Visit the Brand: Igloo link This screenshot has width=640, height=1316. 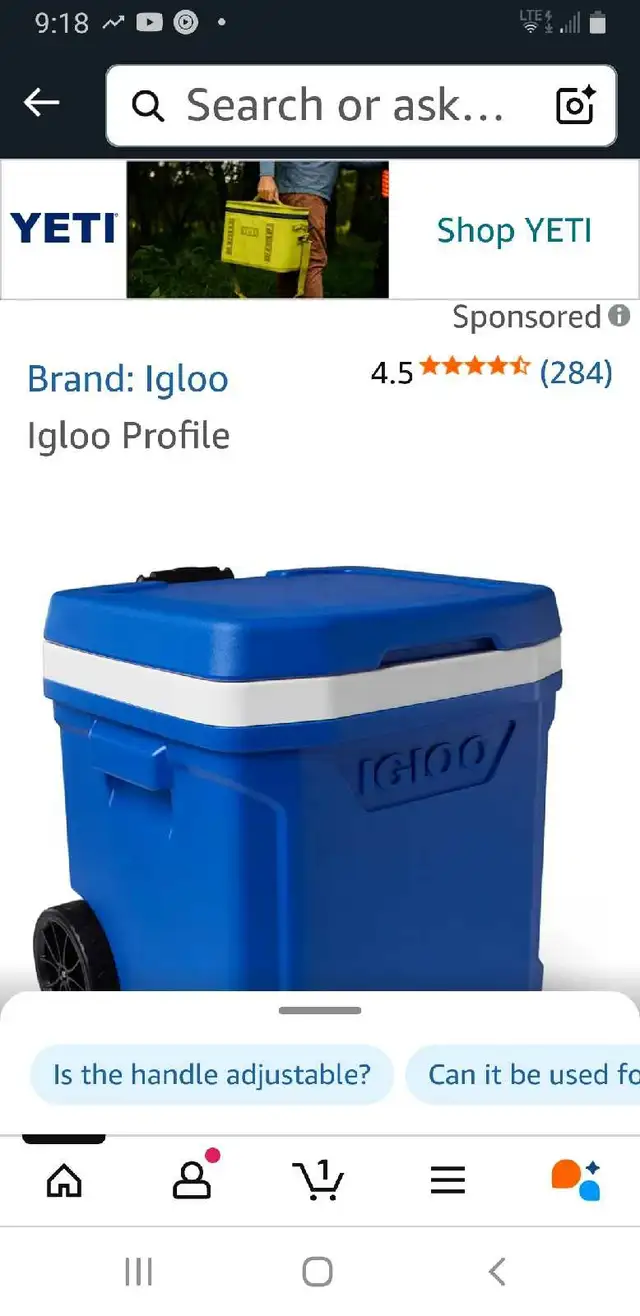pos(128,379)
